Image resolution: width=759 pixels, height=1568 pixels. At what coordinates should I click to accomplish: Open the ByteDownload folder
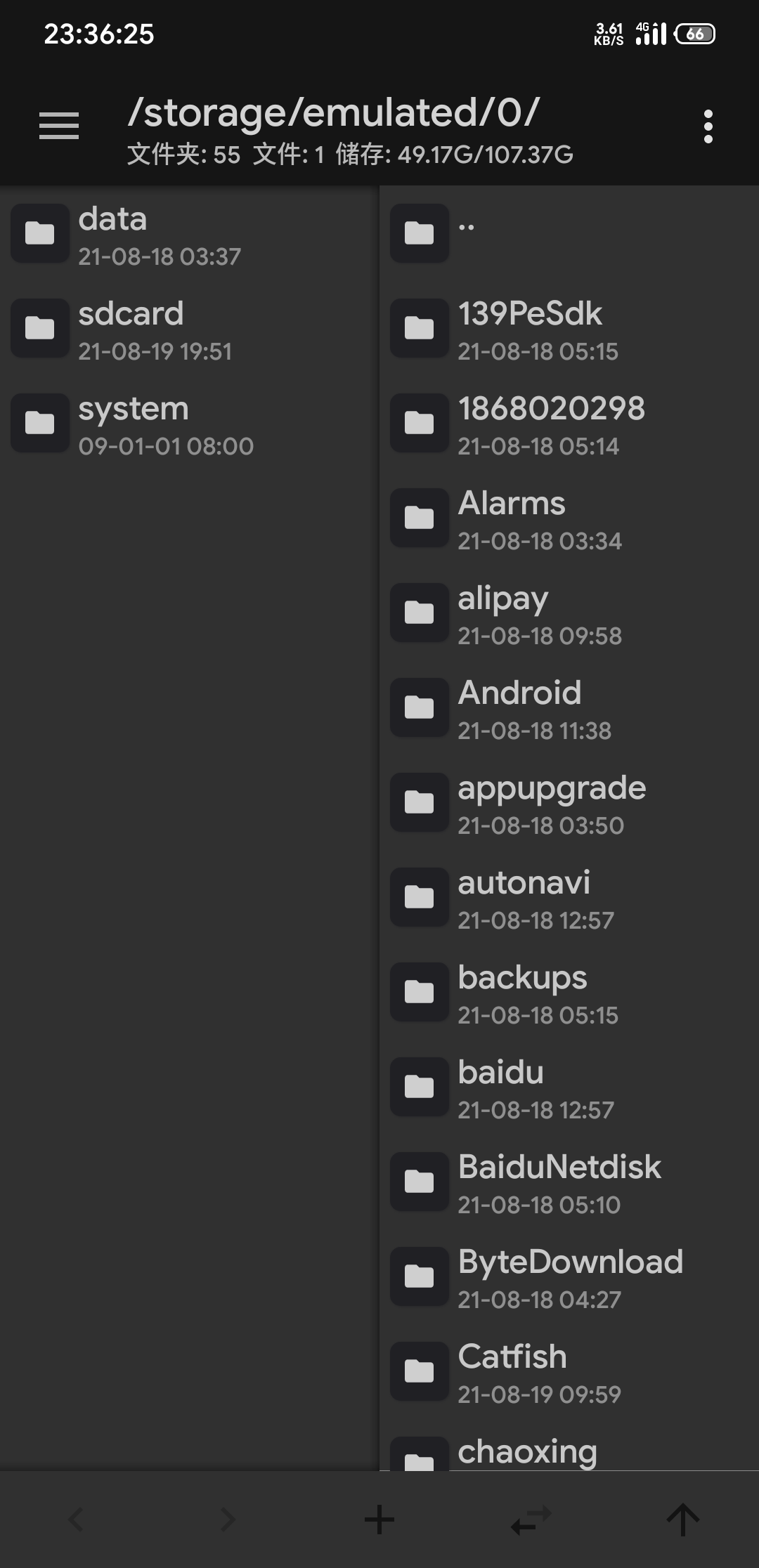[569, 1276]
